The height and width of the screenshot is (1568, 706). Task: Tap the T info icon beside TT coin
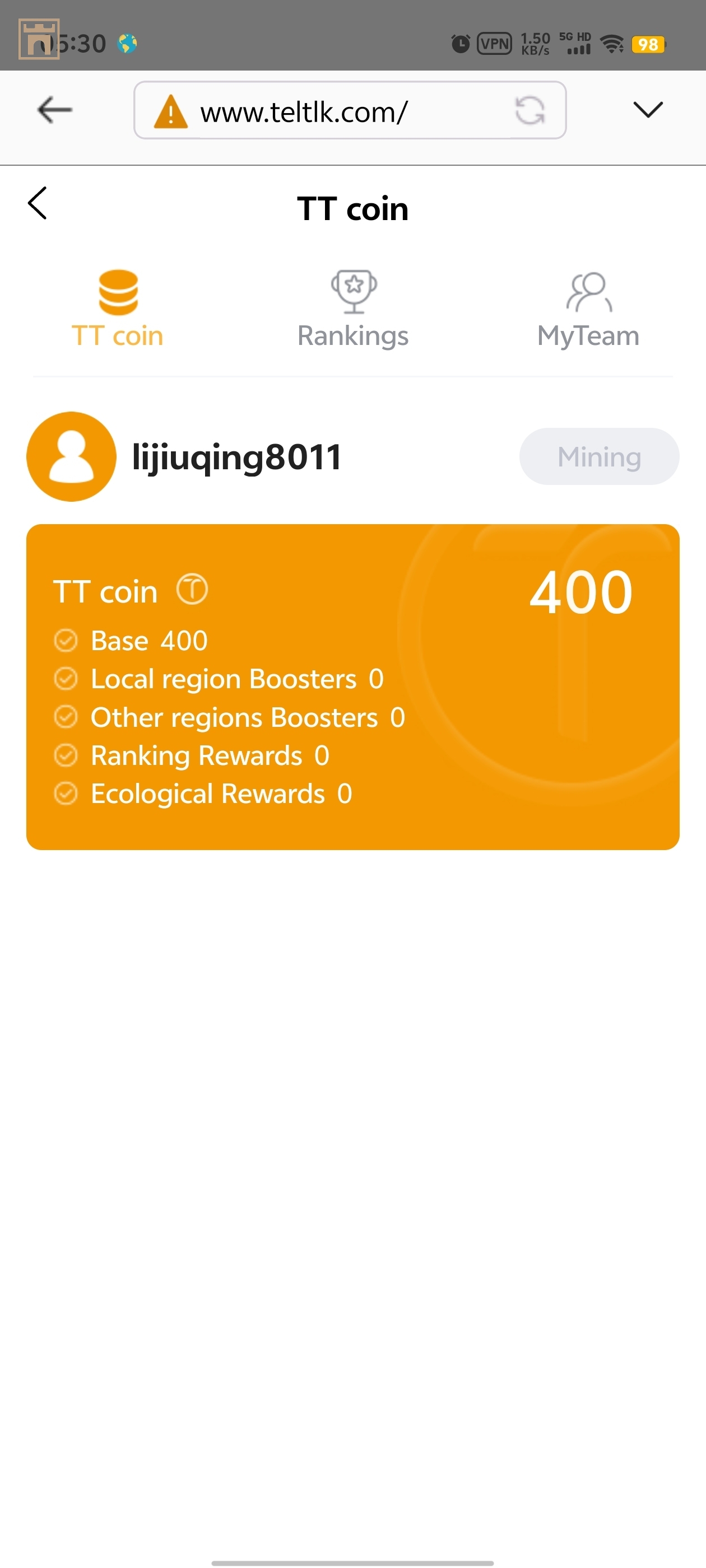click(x=192, y=589)
